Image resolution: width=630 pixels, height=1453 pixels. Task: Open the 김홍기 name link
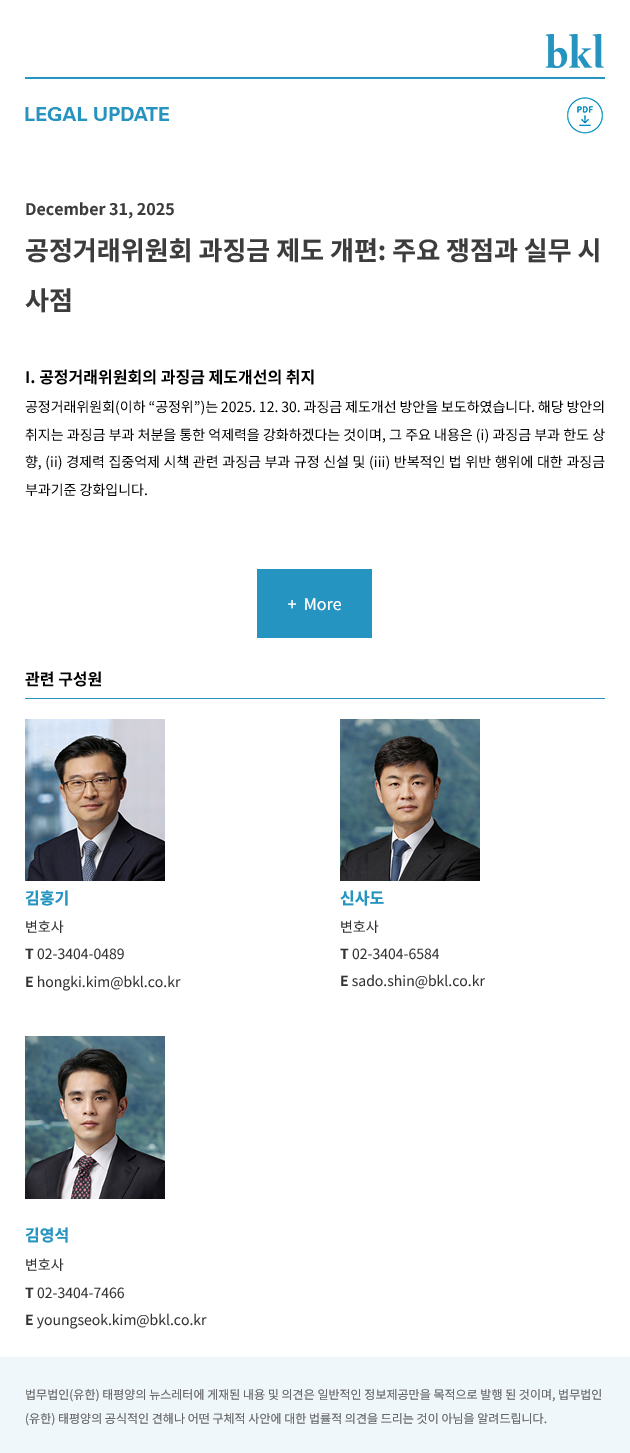click(47, 897)
